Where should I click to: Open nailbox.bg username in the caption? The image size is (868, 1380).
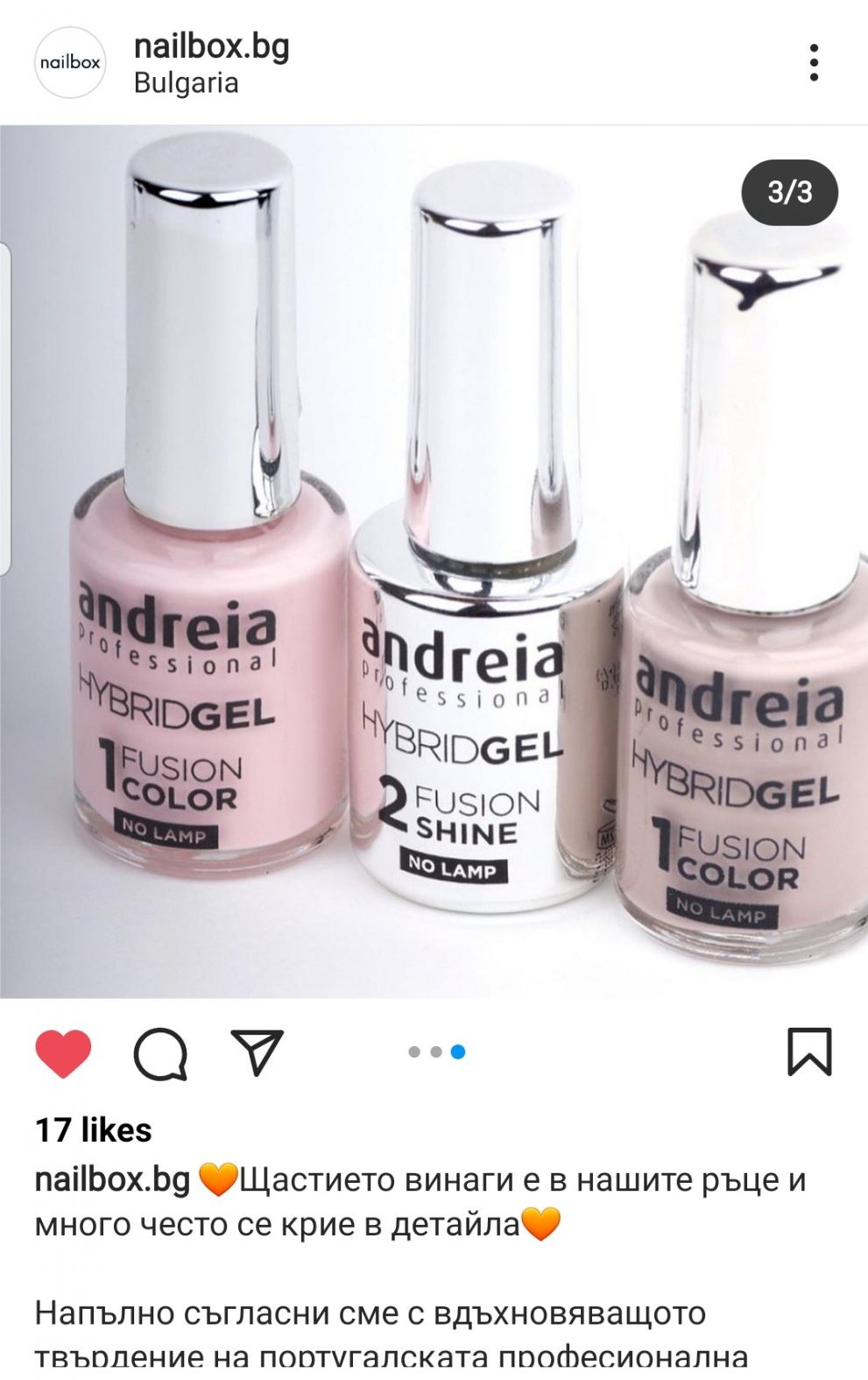112,1180
